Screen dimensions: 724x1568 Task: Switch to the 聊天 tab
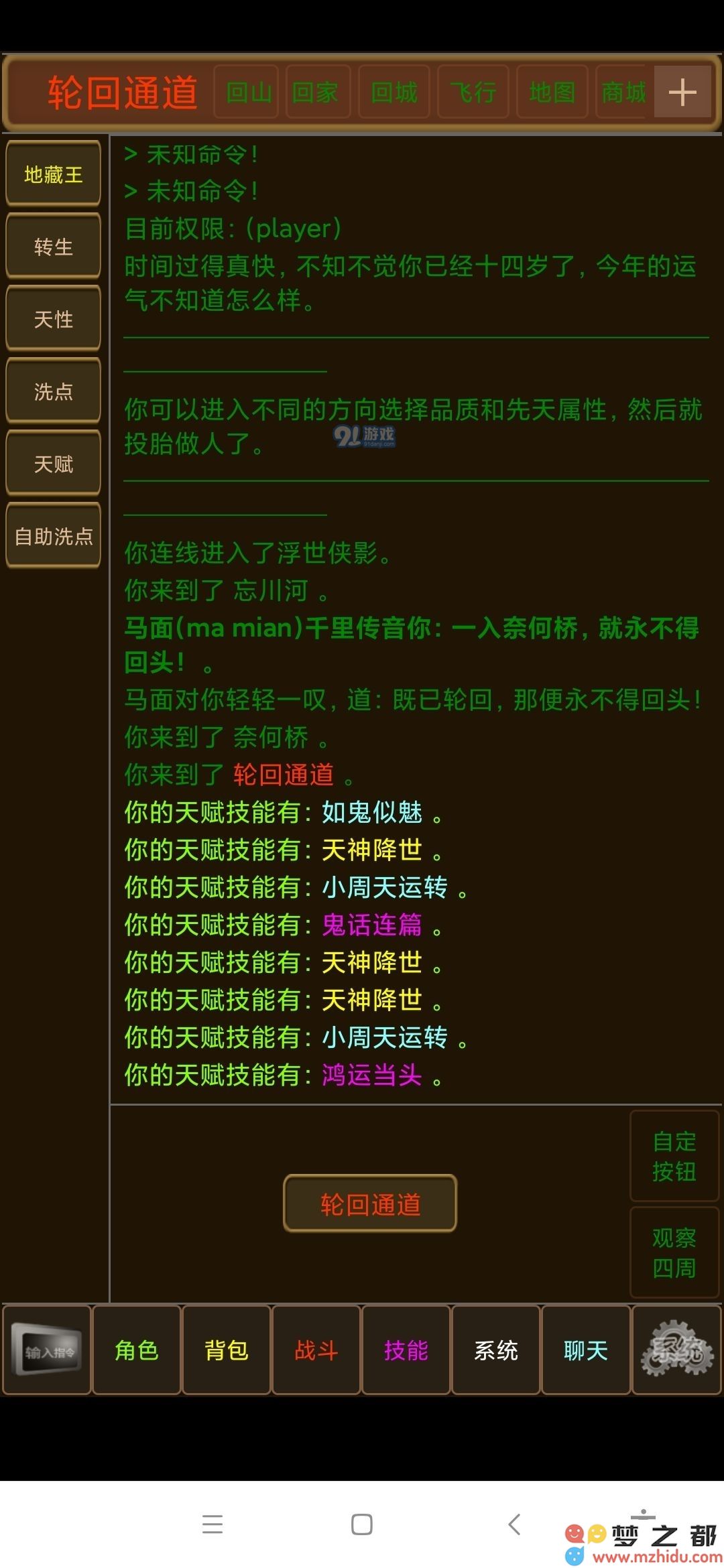585,1350
